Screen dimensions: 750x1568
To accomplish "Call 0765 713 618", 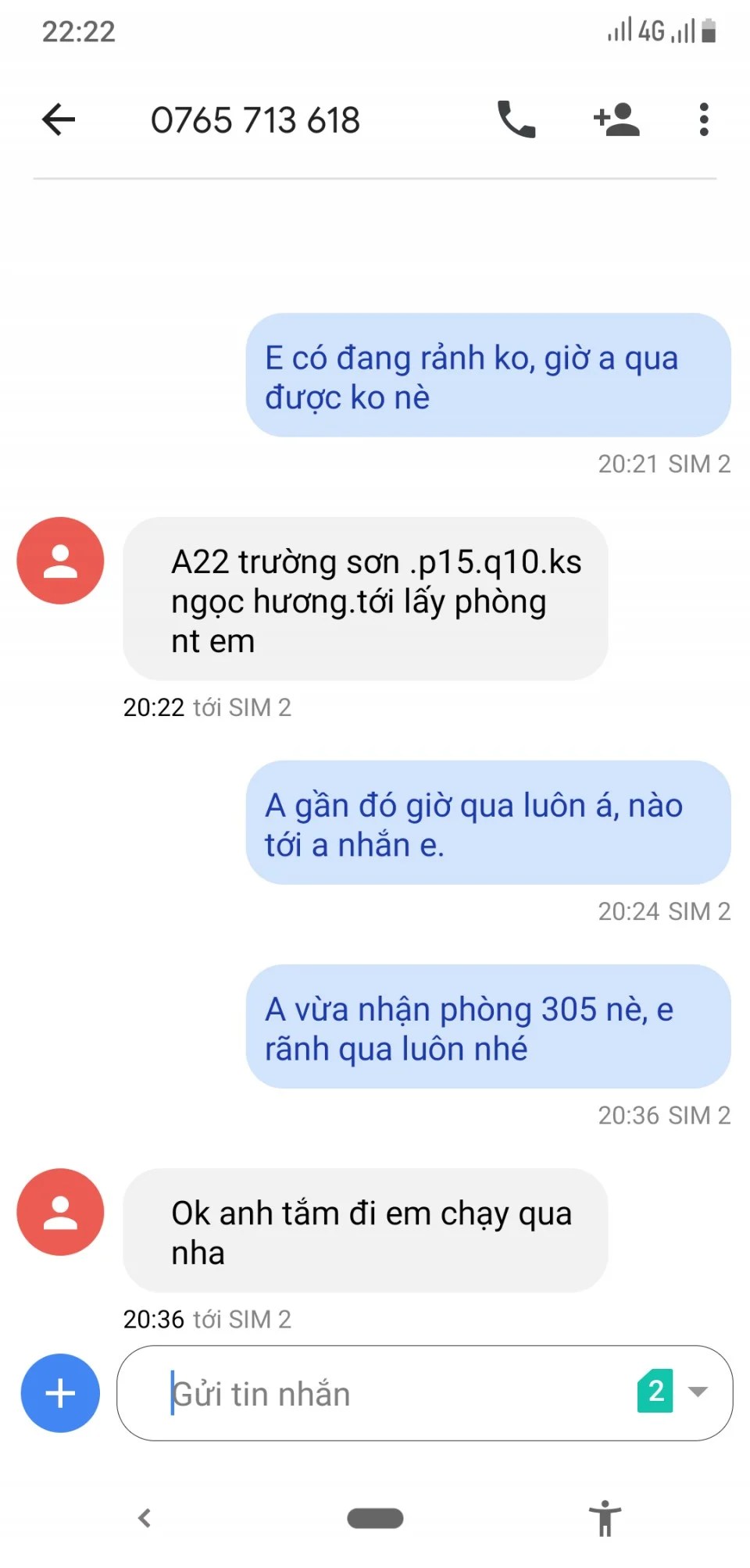I will pyautogui.click(x=516, y=119).
